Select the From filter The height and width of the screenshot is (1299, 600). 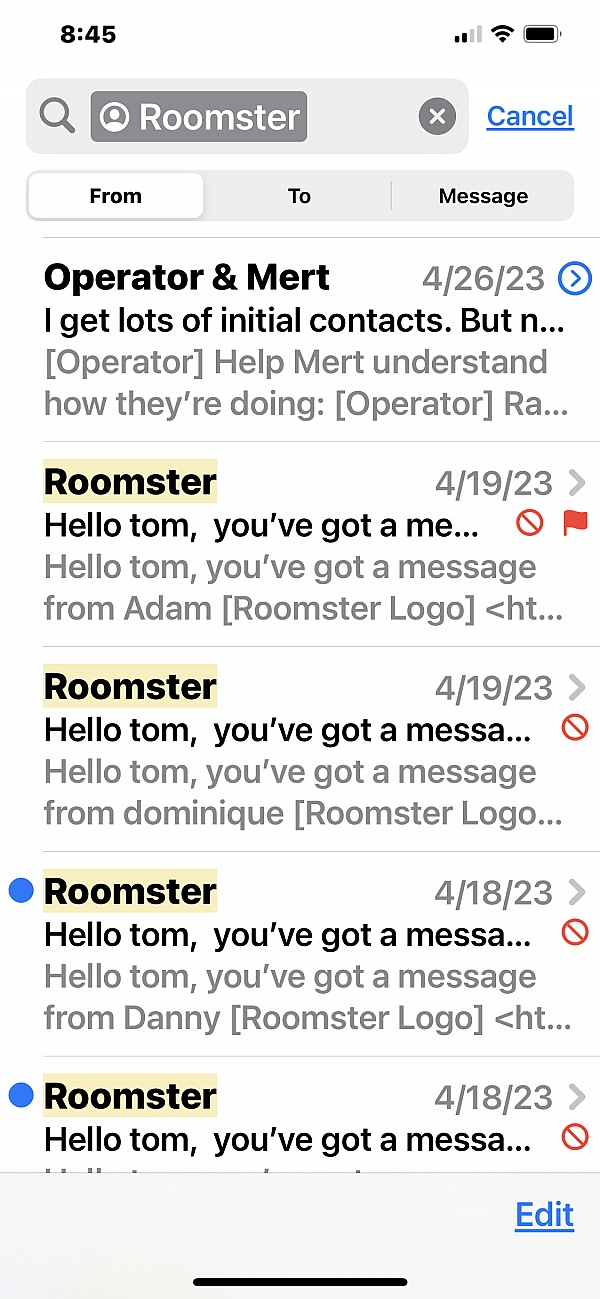(x=116, y=196)
